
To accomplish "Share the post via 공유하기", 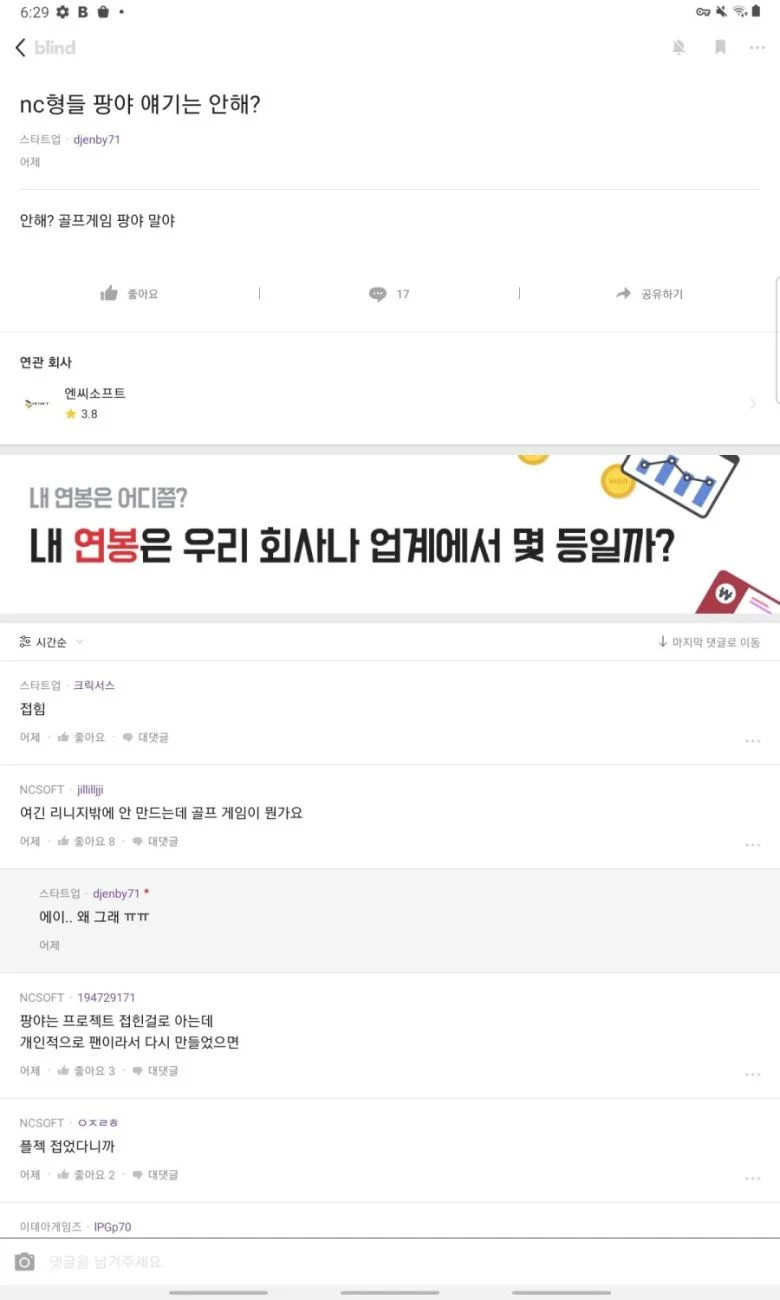I will [649, 294].
